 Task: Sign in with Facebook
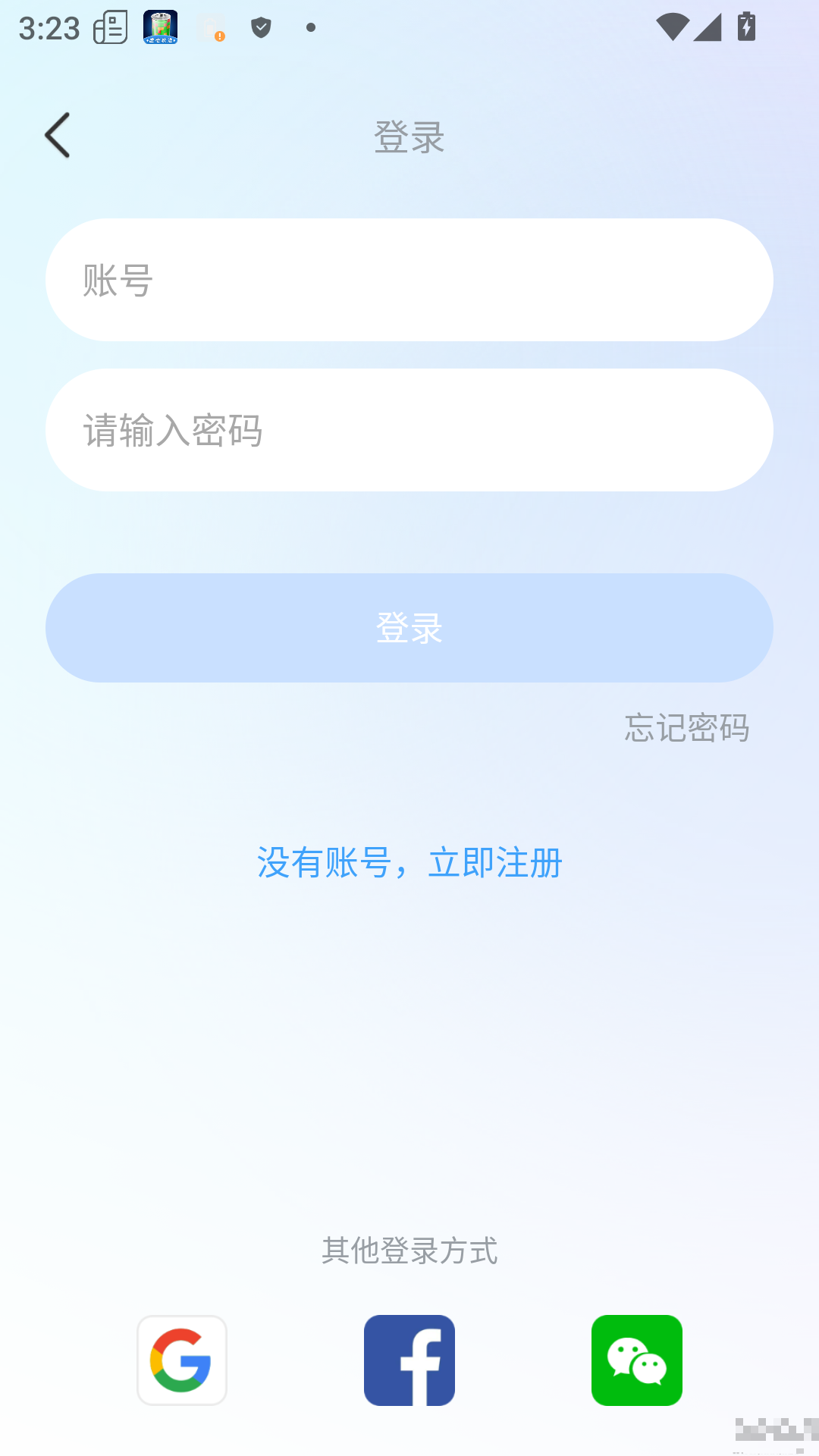point(409,1360)
